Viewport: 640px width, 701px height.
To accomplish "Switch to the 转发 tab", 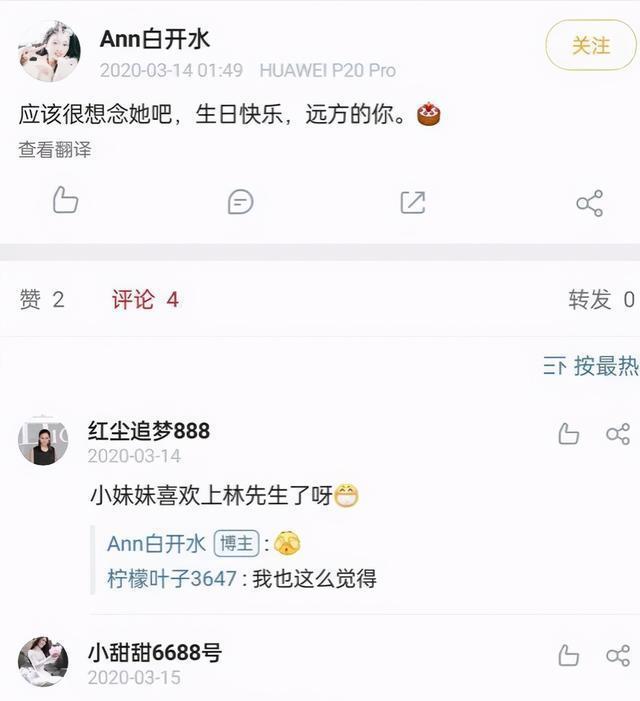I will pos(600,299).
